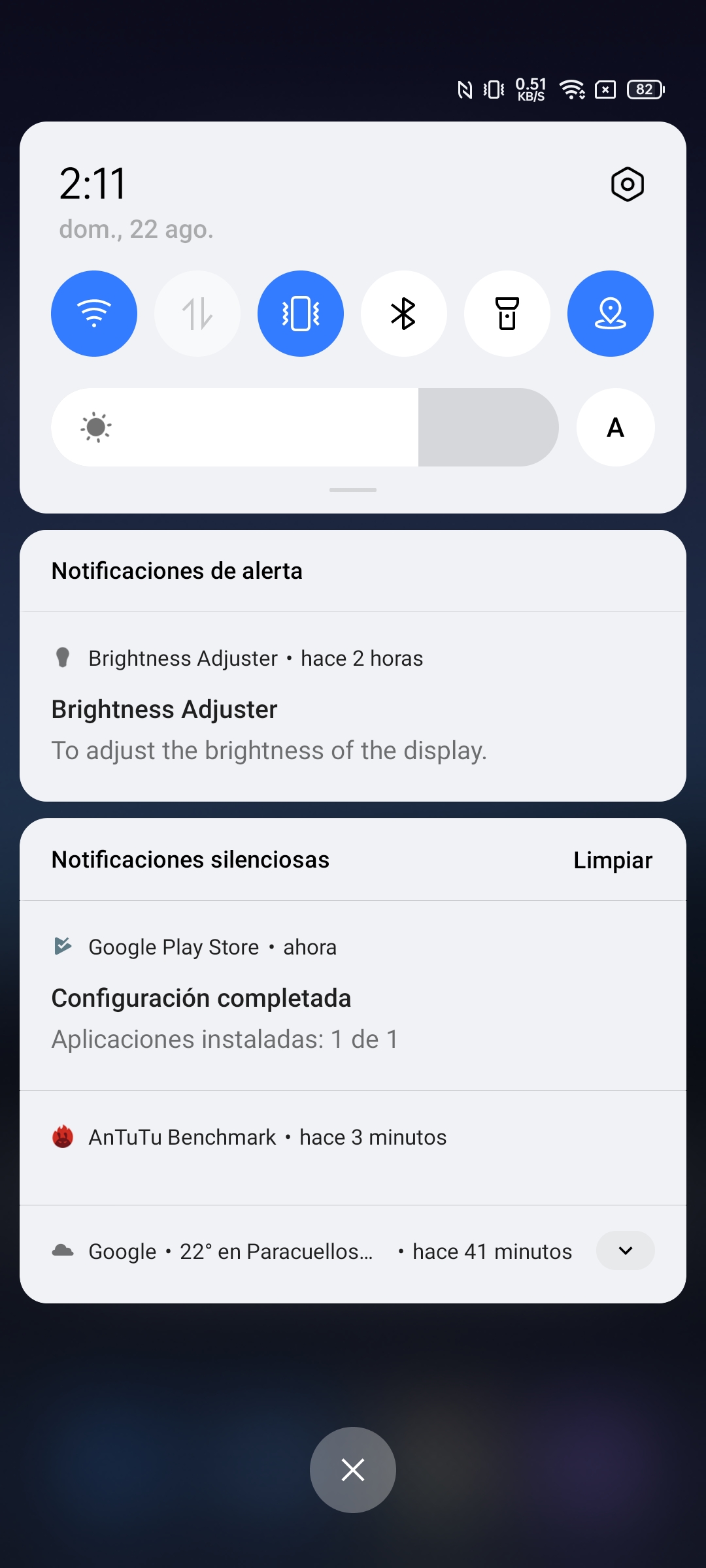Turn on Bluetooth
706x1568 pixels.
pyautogui.click(x=404, y=314)
